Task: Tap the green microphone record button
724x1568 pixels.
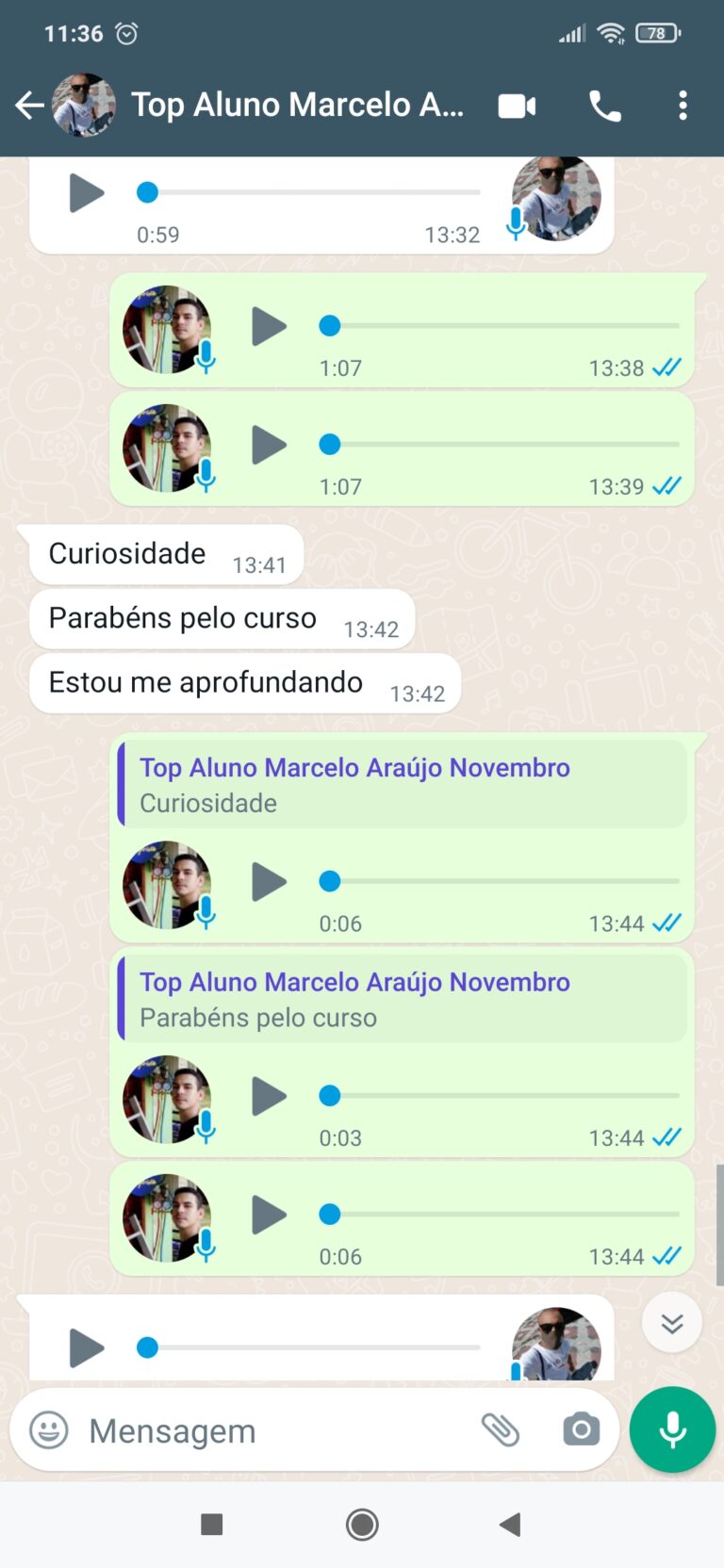Action: tap(672, 1430)
